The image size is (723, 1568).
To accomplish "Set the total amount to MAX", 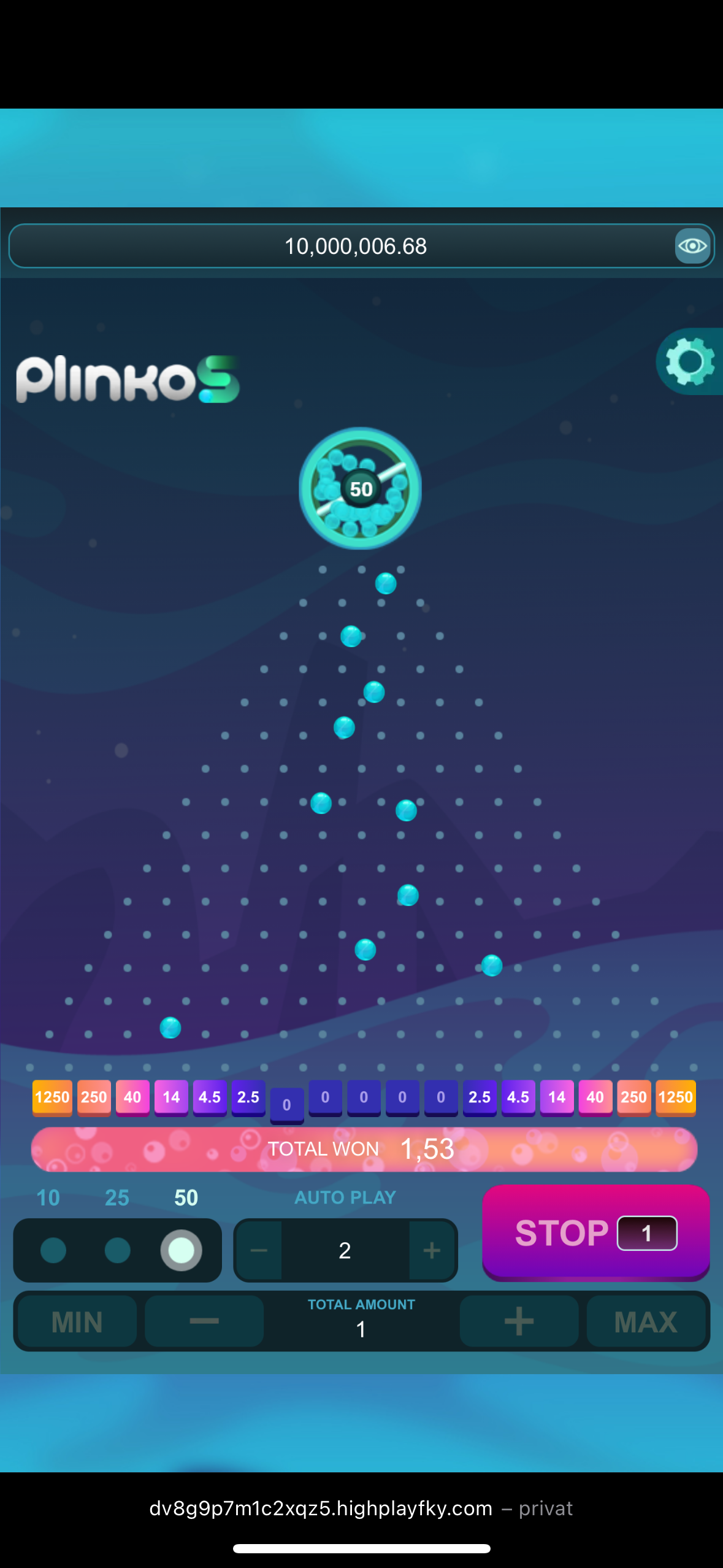I will 646,1321.
